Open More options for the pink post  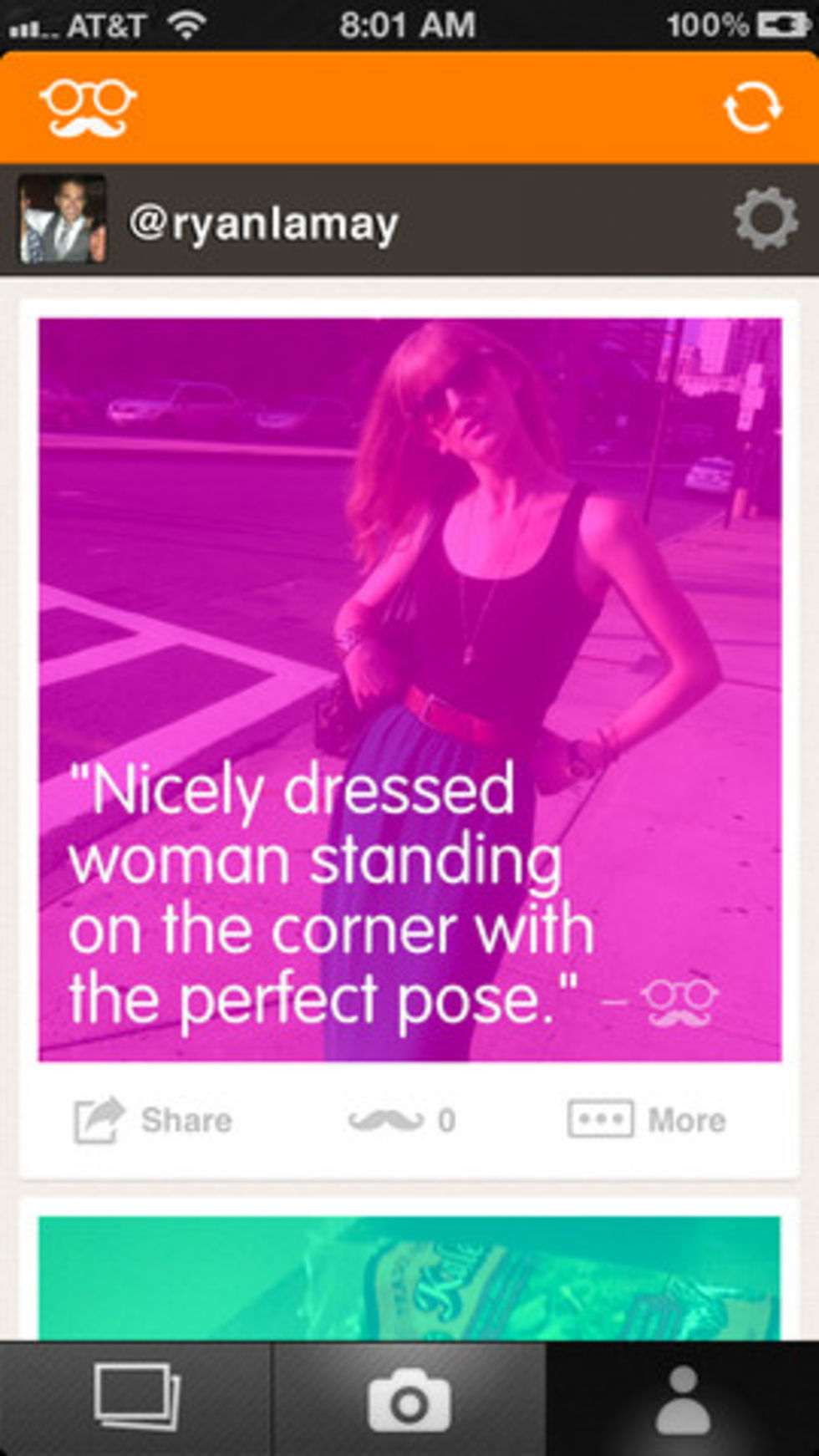point(647,1120)
